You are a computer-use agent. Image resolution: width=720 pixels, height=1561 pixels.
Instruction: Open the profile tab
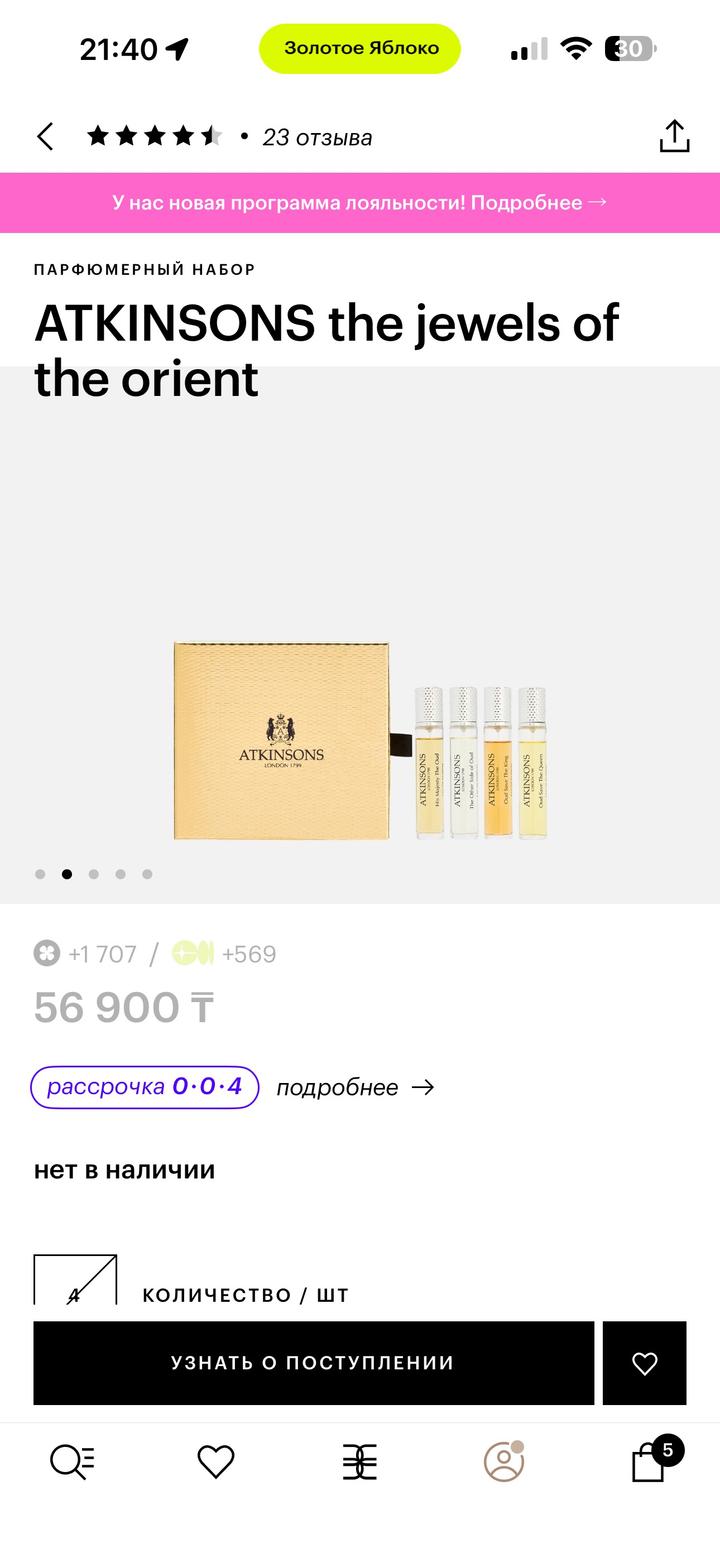pyautogui.click(x=504, y=1462)
